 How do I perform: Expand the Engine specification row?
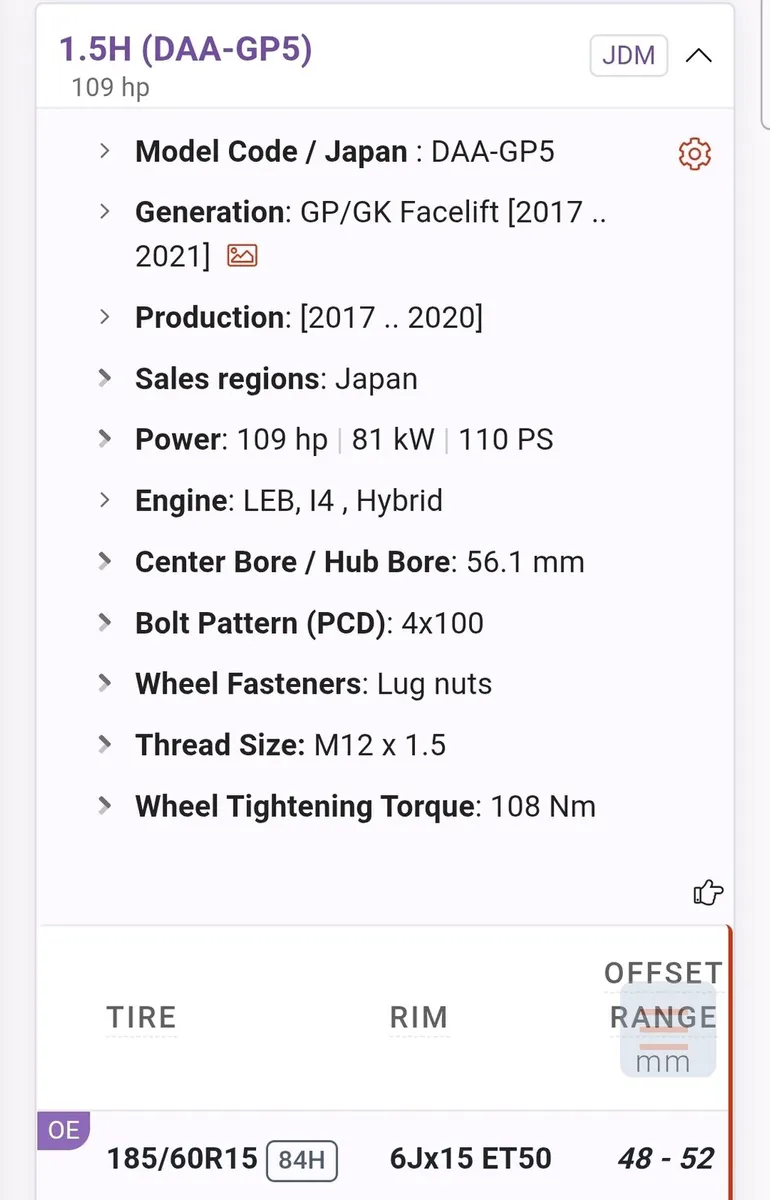coord(106,500)
